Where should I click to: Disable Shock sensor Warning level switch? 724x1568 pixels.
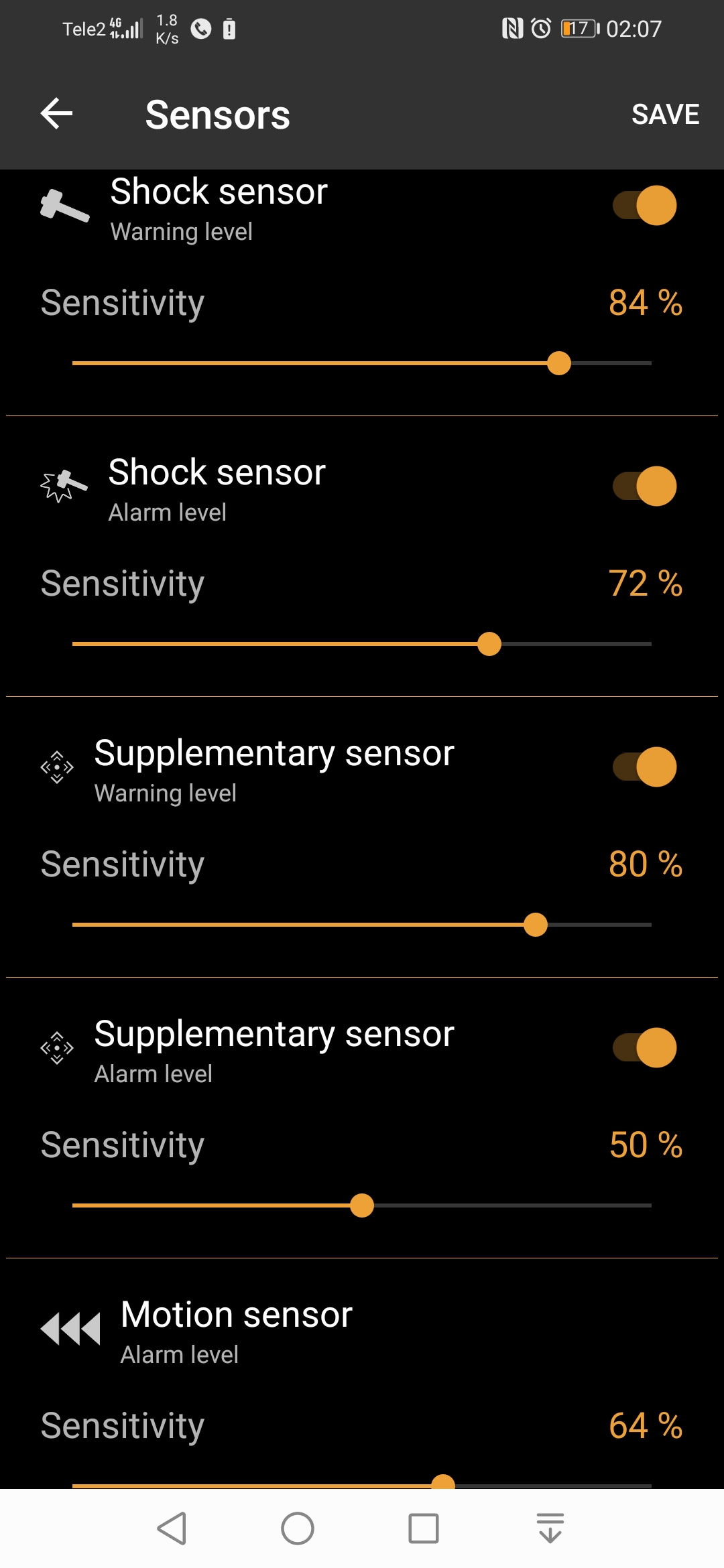tap(644, 205)
